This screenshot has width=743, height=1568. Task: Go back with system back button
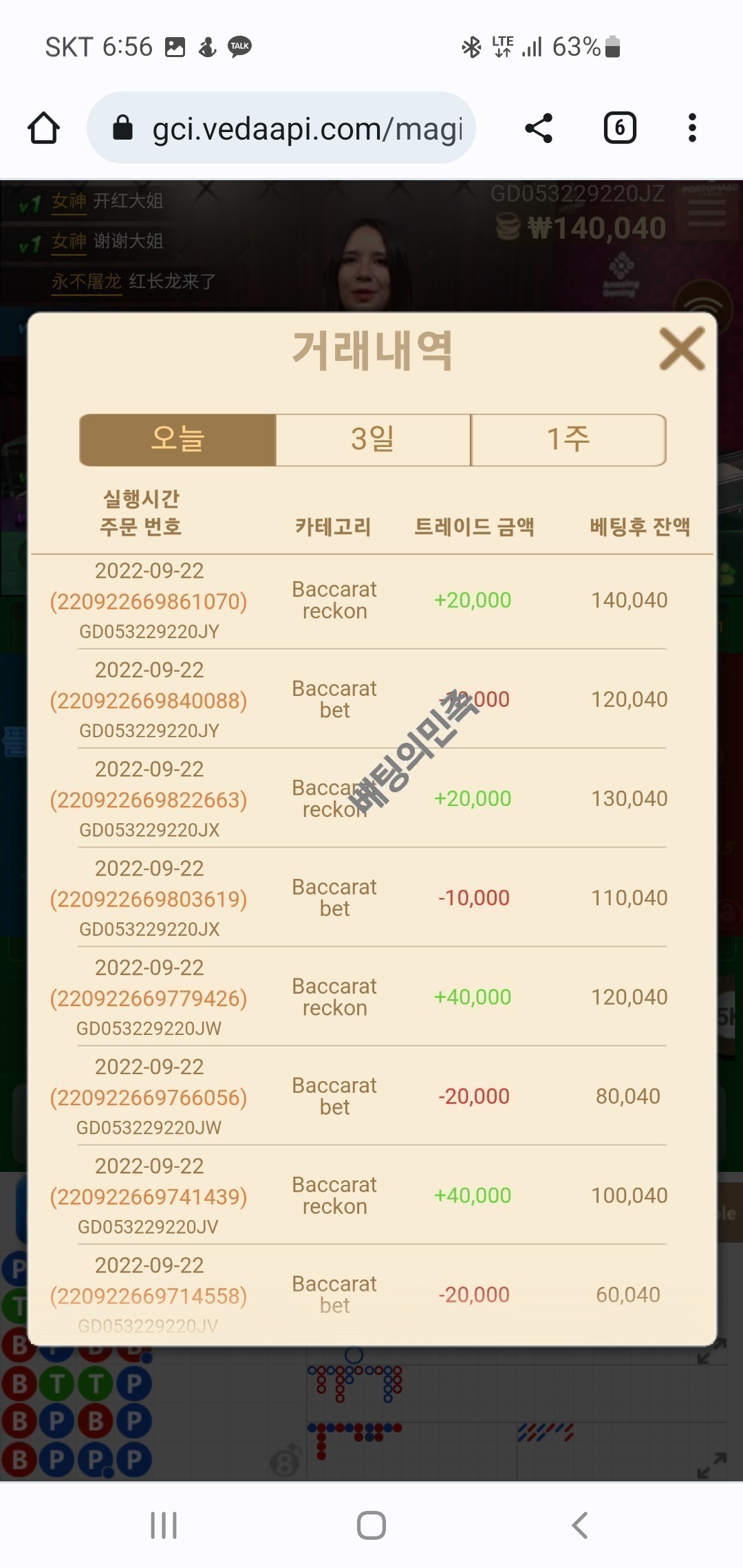tap(579, 1525)
